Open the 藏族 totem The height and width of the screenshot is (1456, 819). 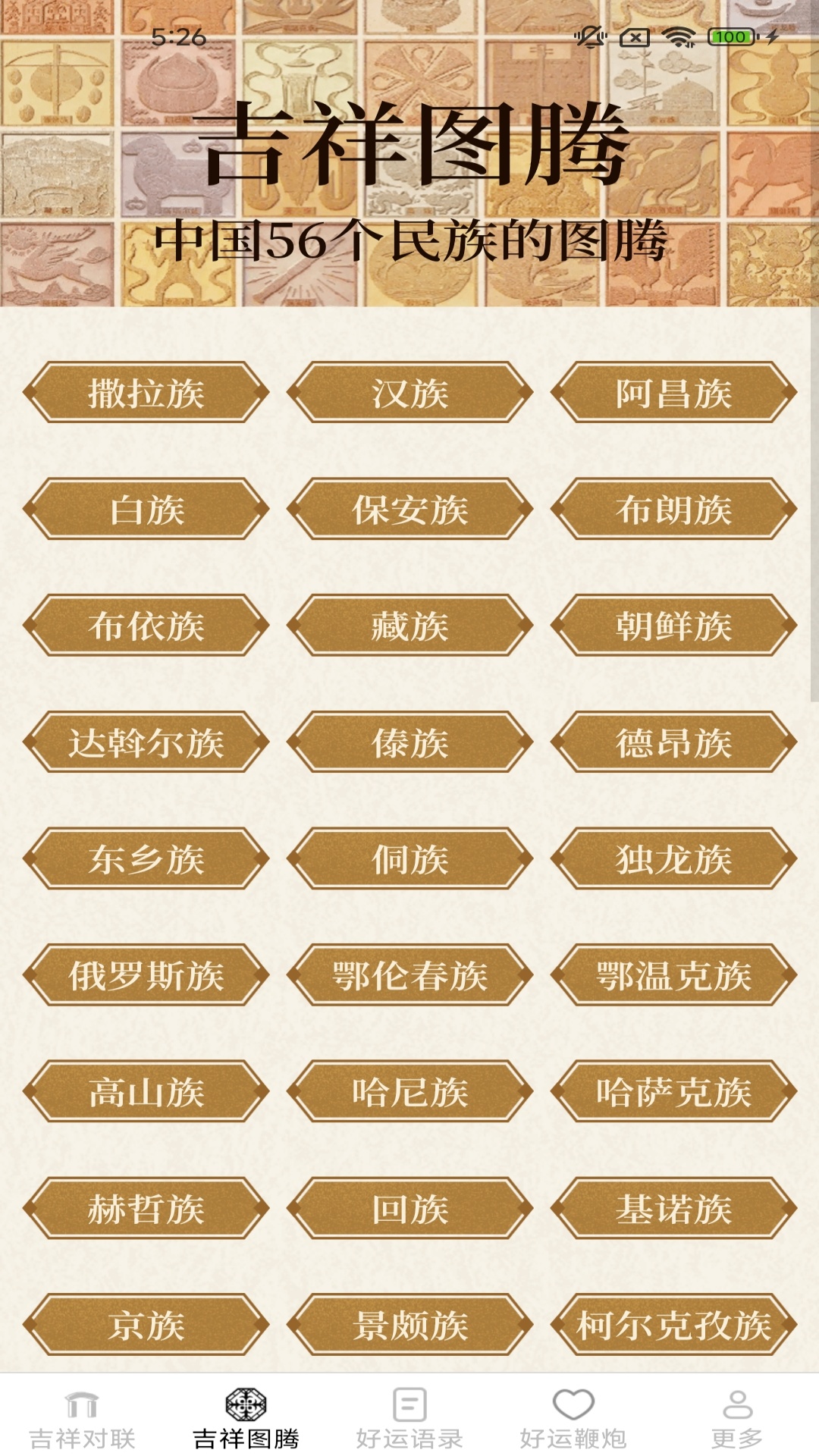[x=409, y=626]
